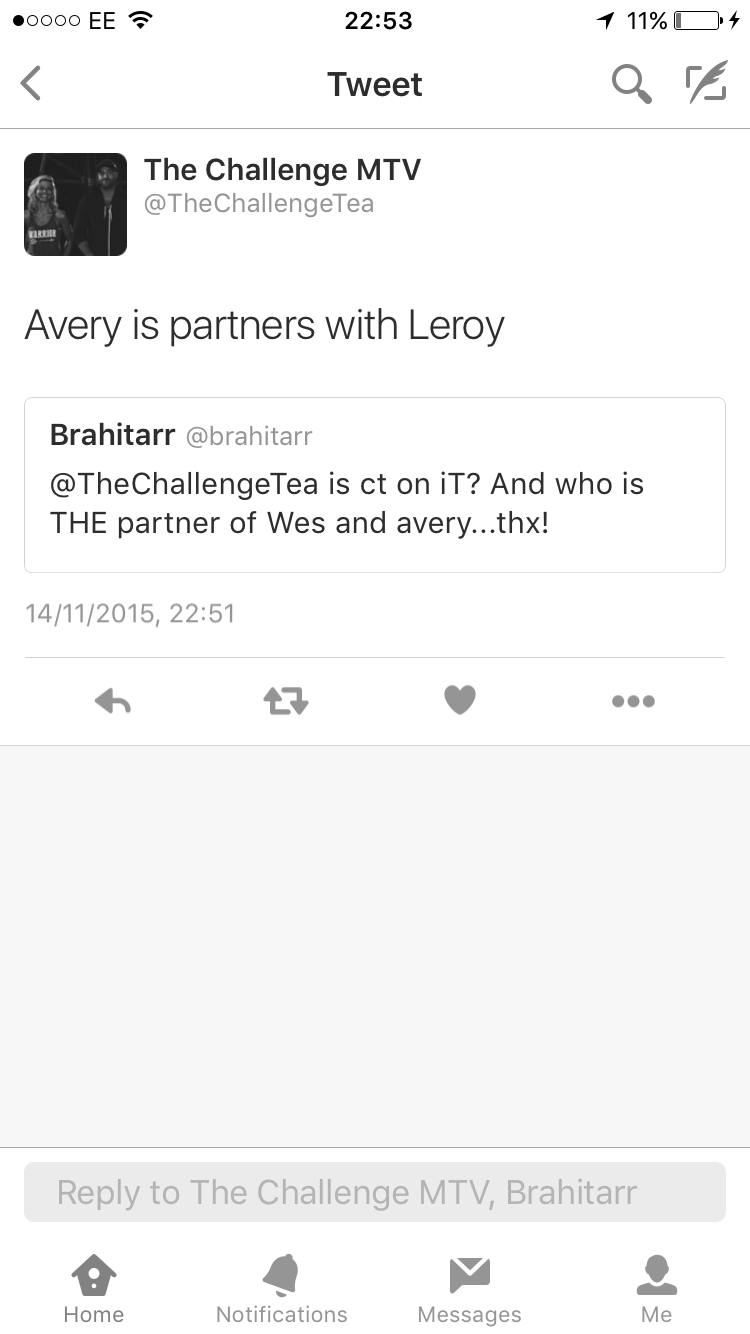Switch to the Messages tab
The height and width of the screenshot is (1334, 750).
[x=469, y=1289]
